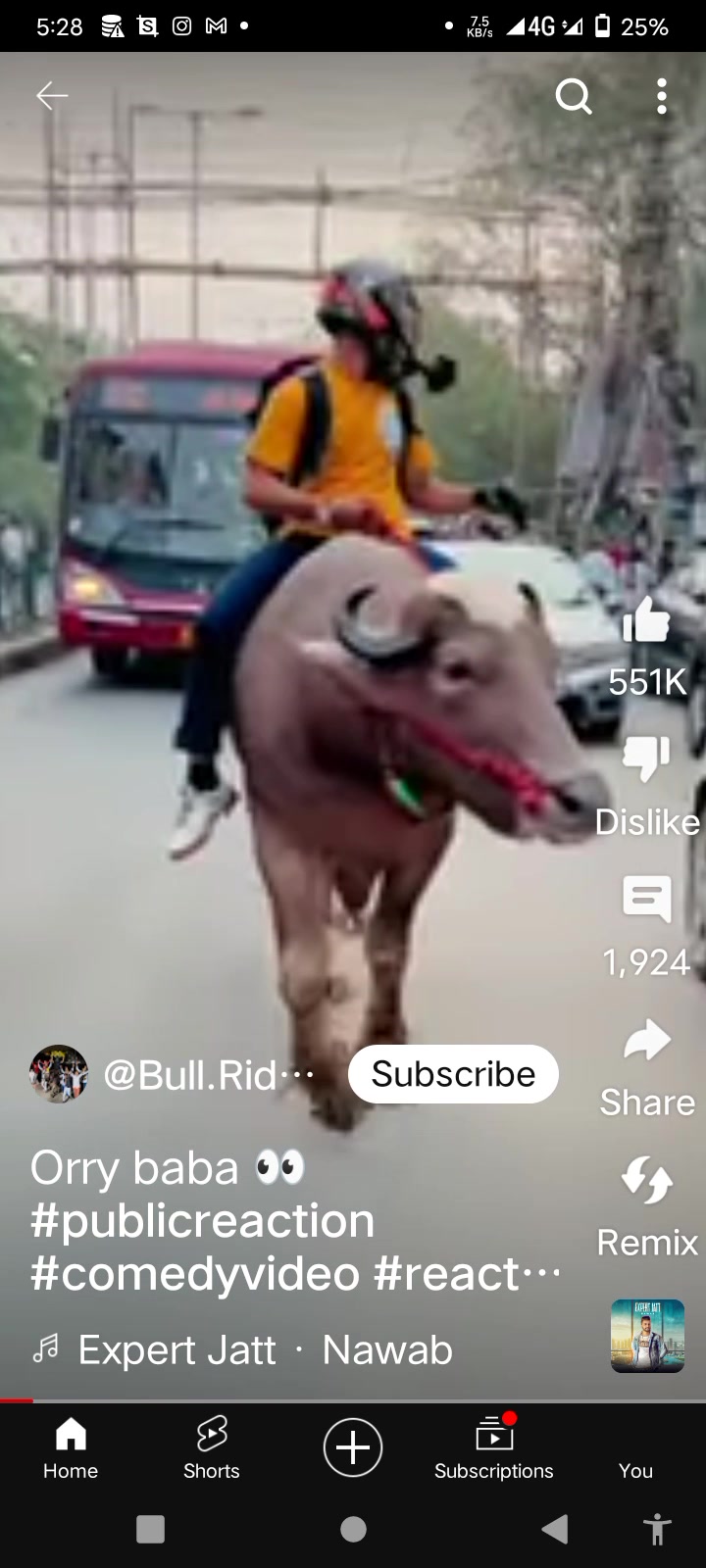Viewport: 706px width, 1568px height.
Task: Like this Short
Action: (x=646, y=646)
